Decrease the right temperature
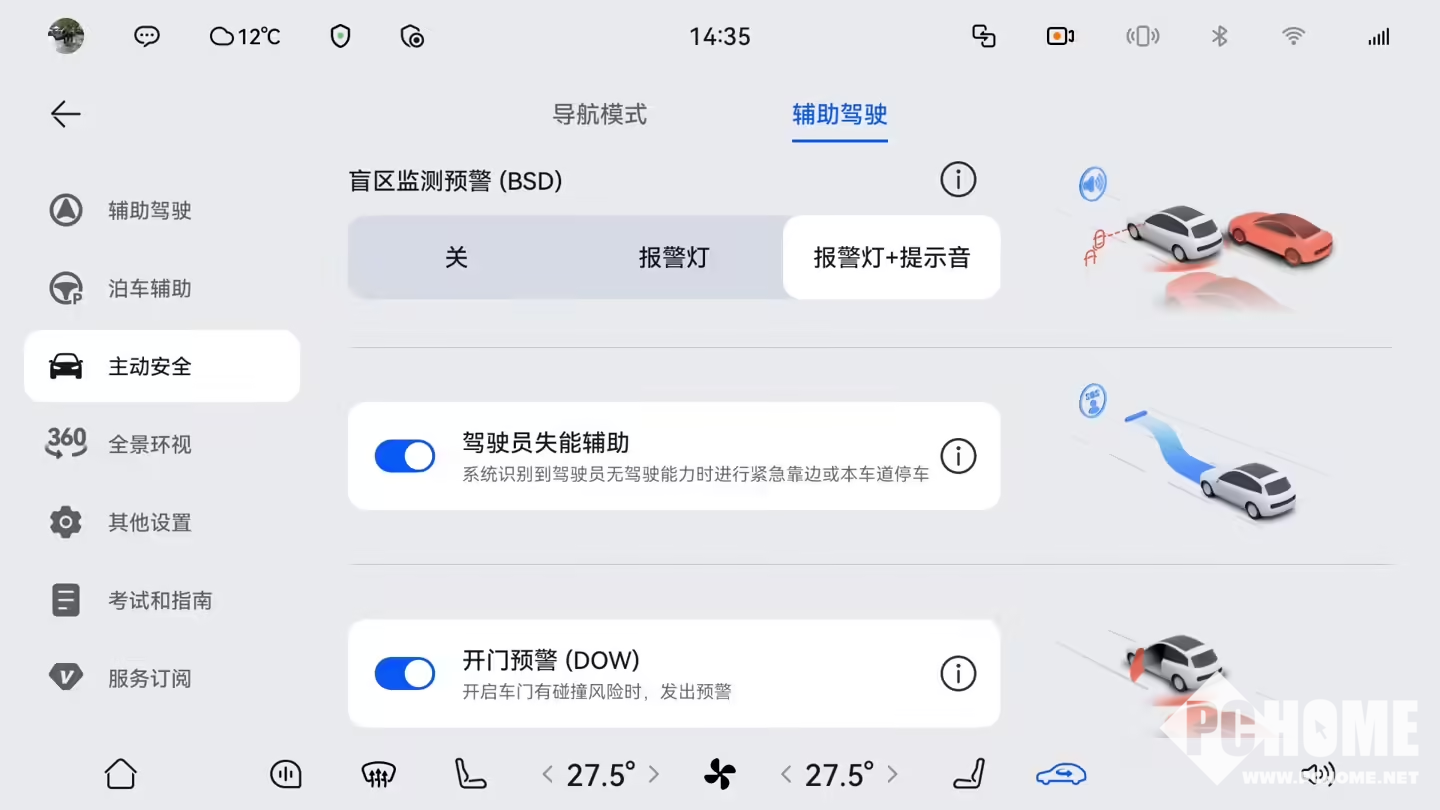The width and height of the screenshot is (1440, 810). pyautogui.click(x=786, y=774)
